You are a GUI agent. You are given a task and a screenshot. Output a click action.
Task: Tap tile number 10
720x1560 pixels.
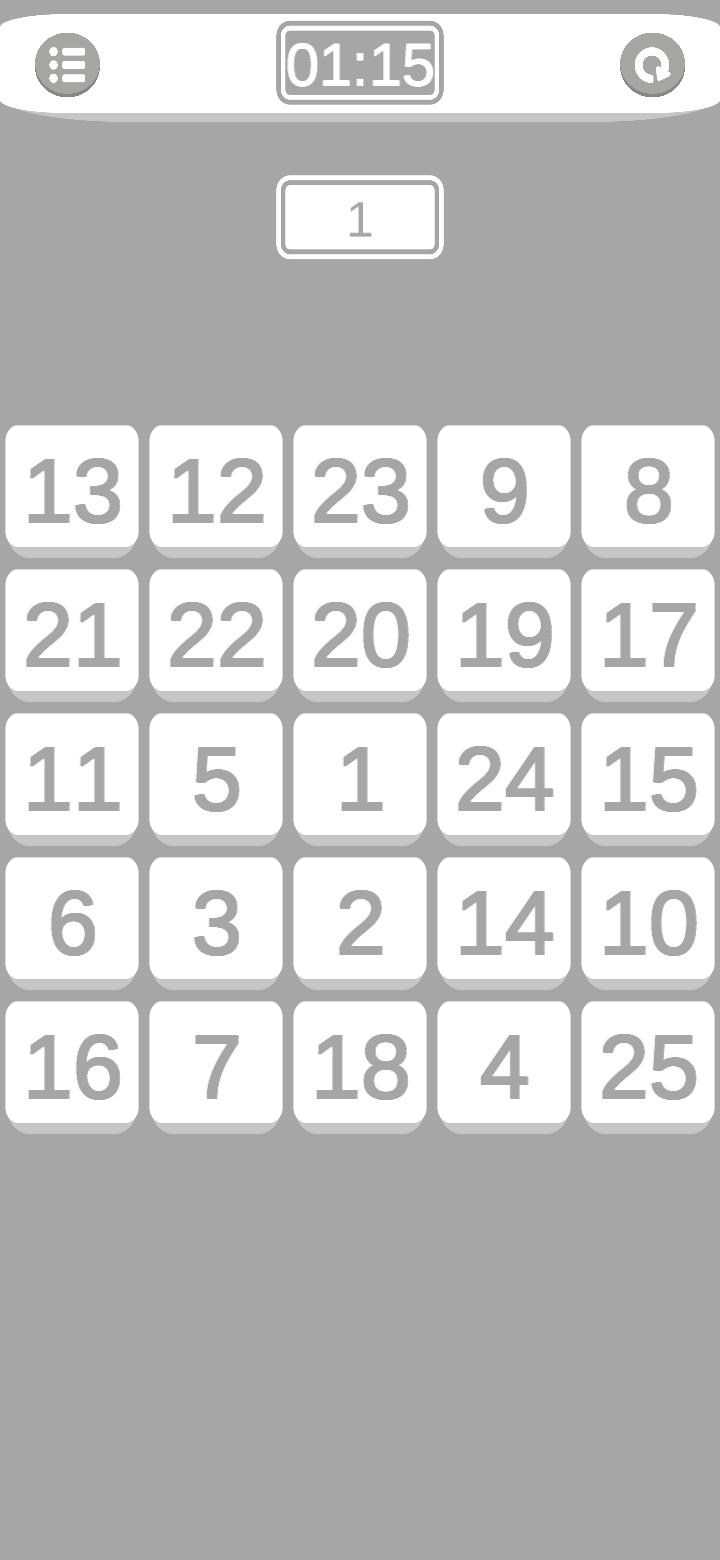tap(648, 923)
